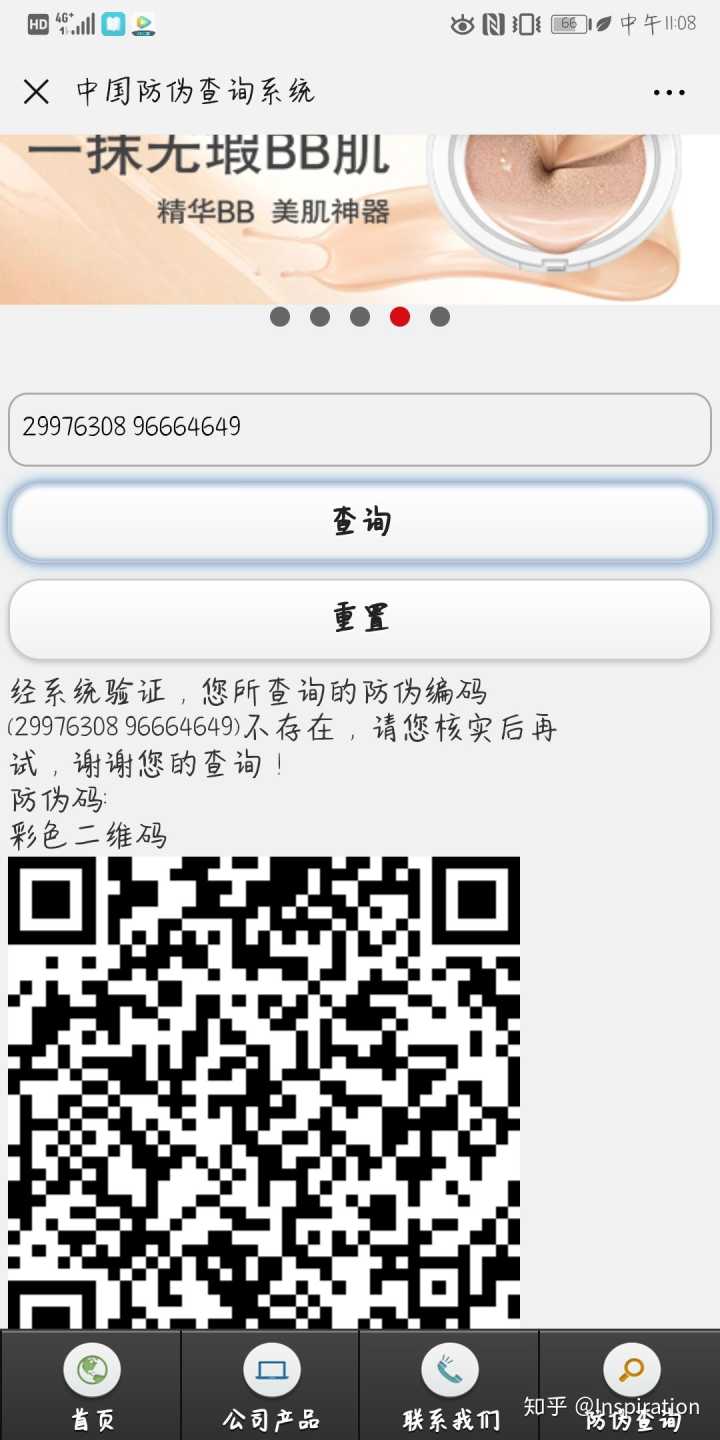Screen dimensions: 720x1440
Task: Tap the anti-counterfeit code input field
Action: 360,429
